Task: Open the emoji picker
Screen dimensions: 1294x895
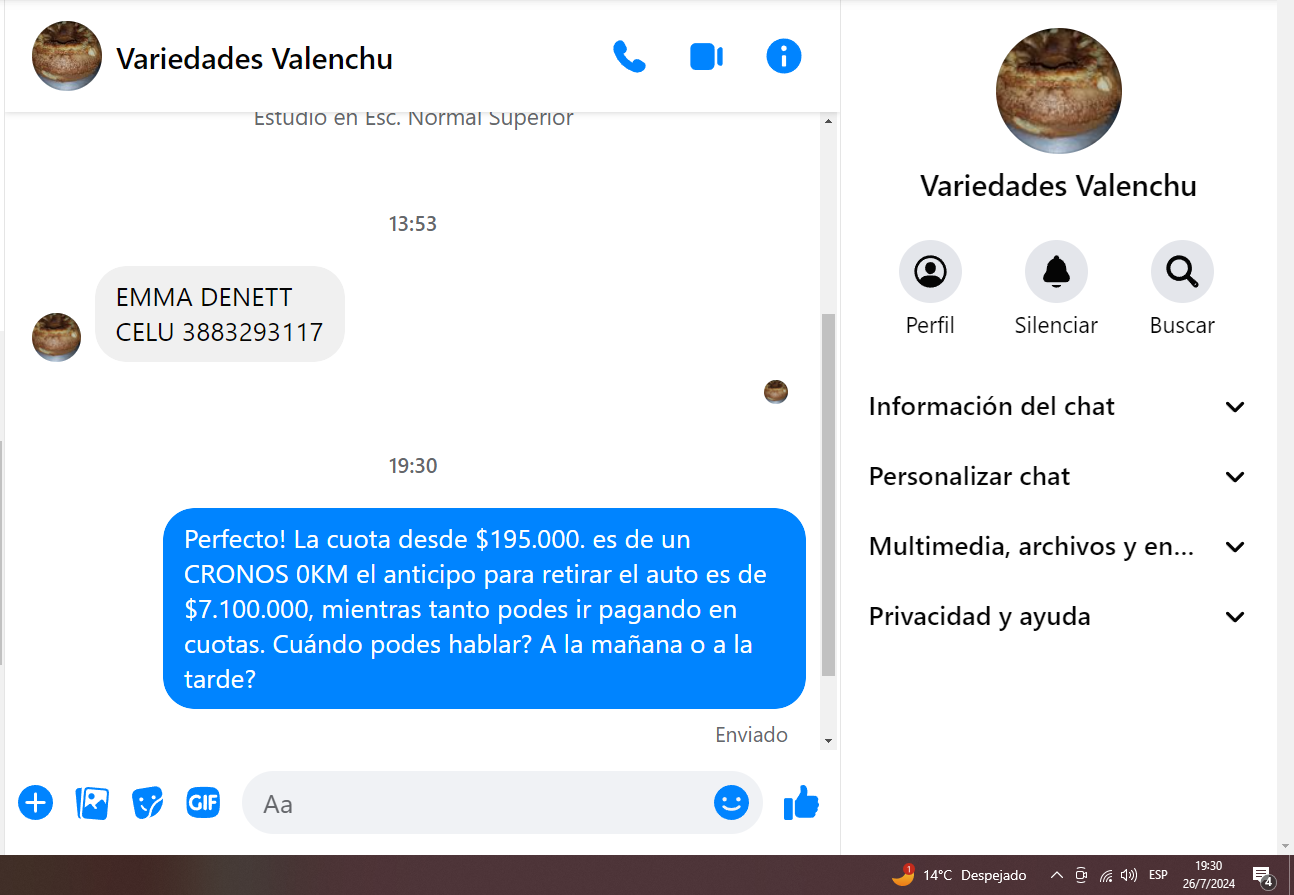Action: click(x=731, y=802)
